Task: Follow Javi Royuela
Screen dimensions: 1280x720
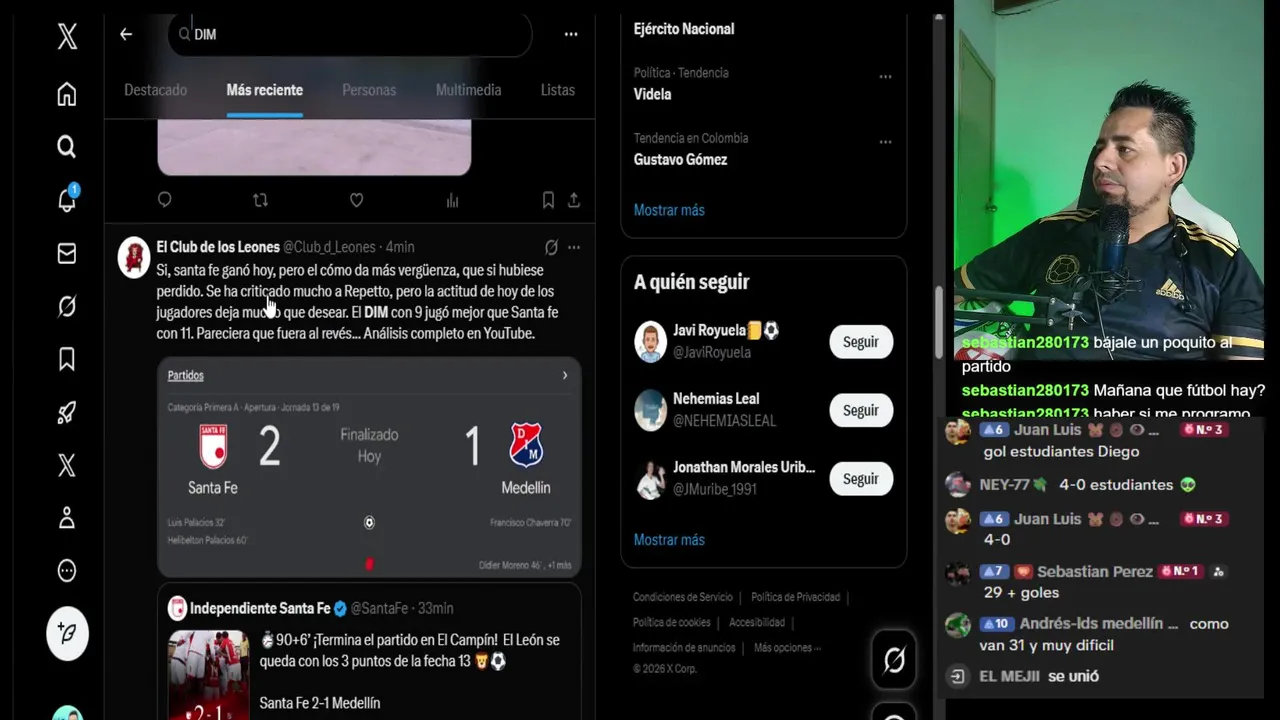Action: [860, 342]
